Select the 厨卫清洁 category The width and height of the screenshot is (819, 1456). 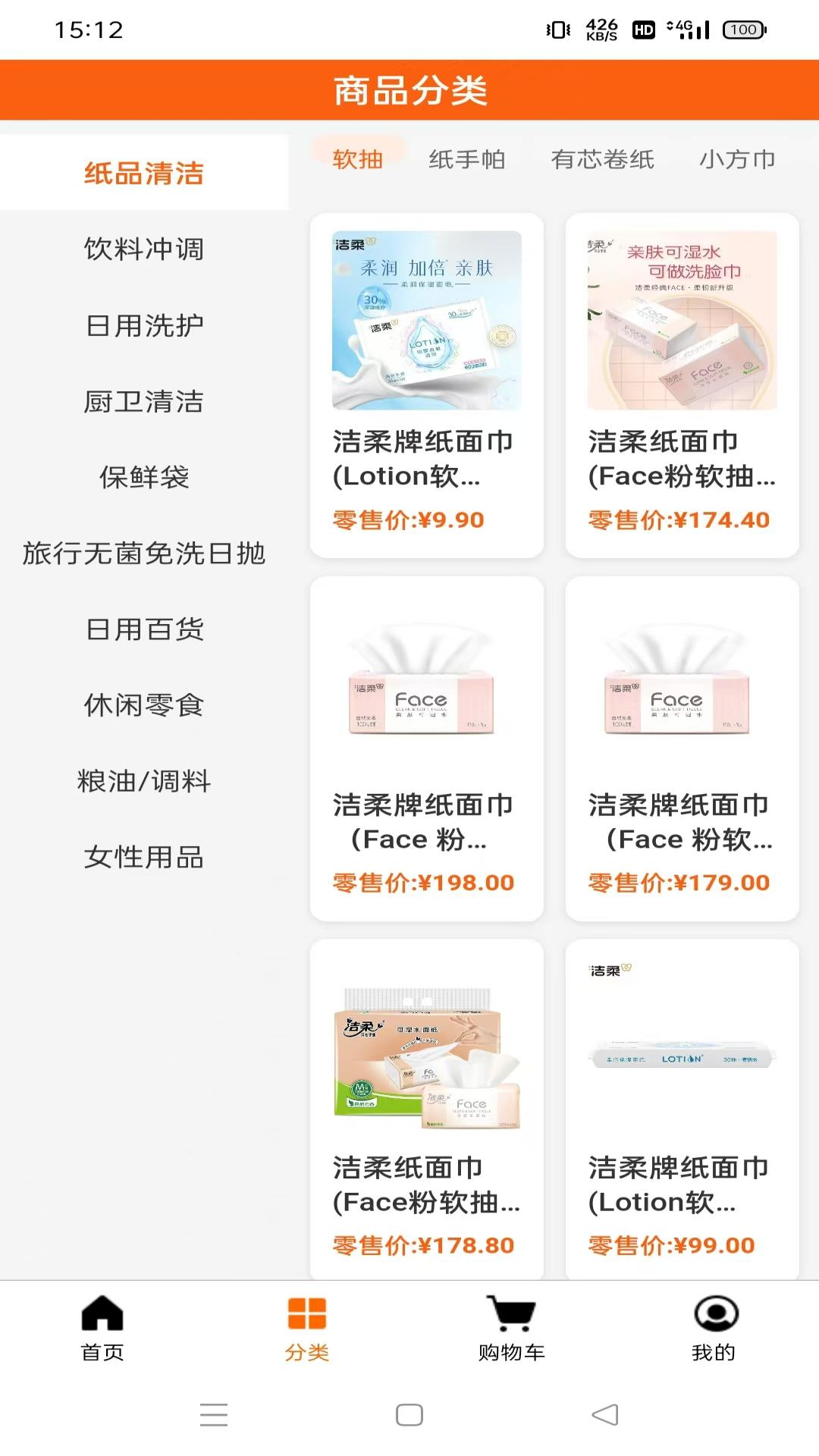[x=144, y=401]
